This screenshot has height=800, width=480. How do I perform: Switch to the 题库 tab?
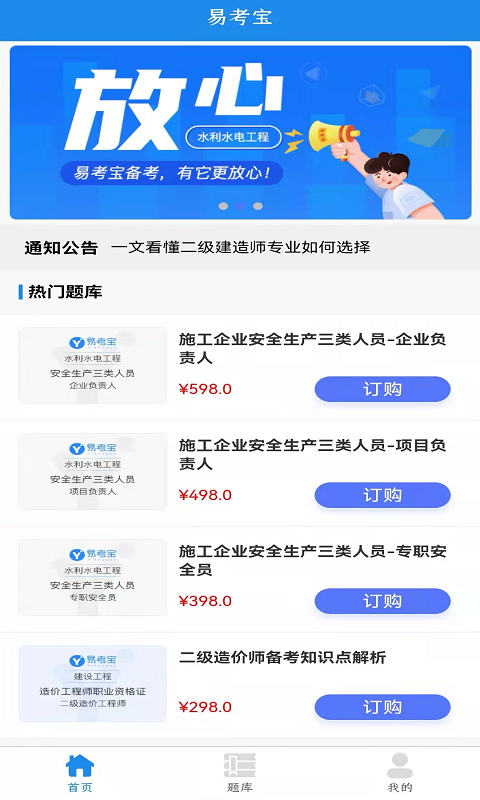point(240,773)
